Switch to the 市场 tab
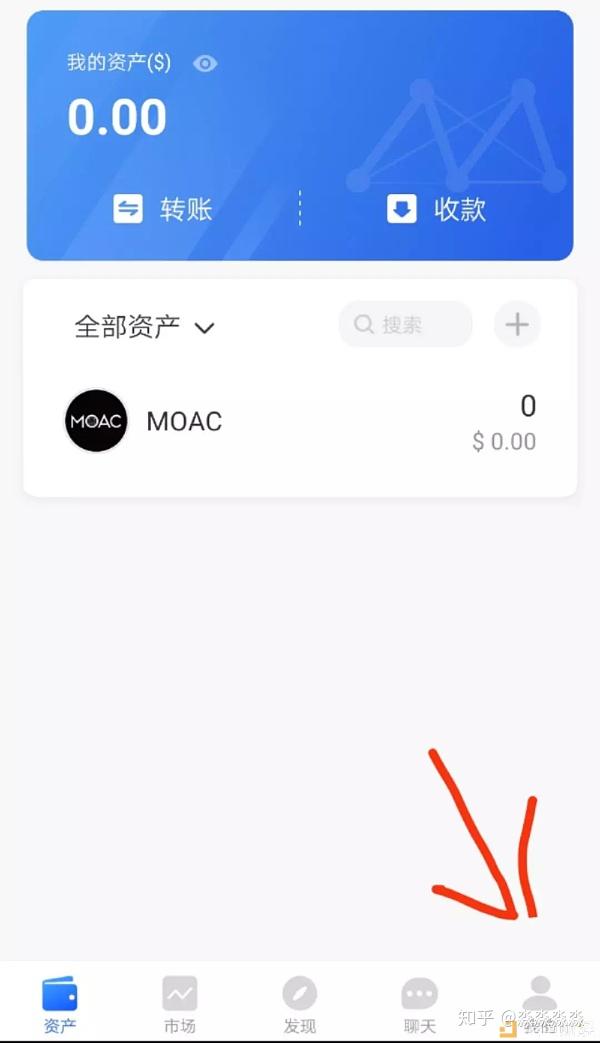600x1043 pixels. tap(180, 1003)
